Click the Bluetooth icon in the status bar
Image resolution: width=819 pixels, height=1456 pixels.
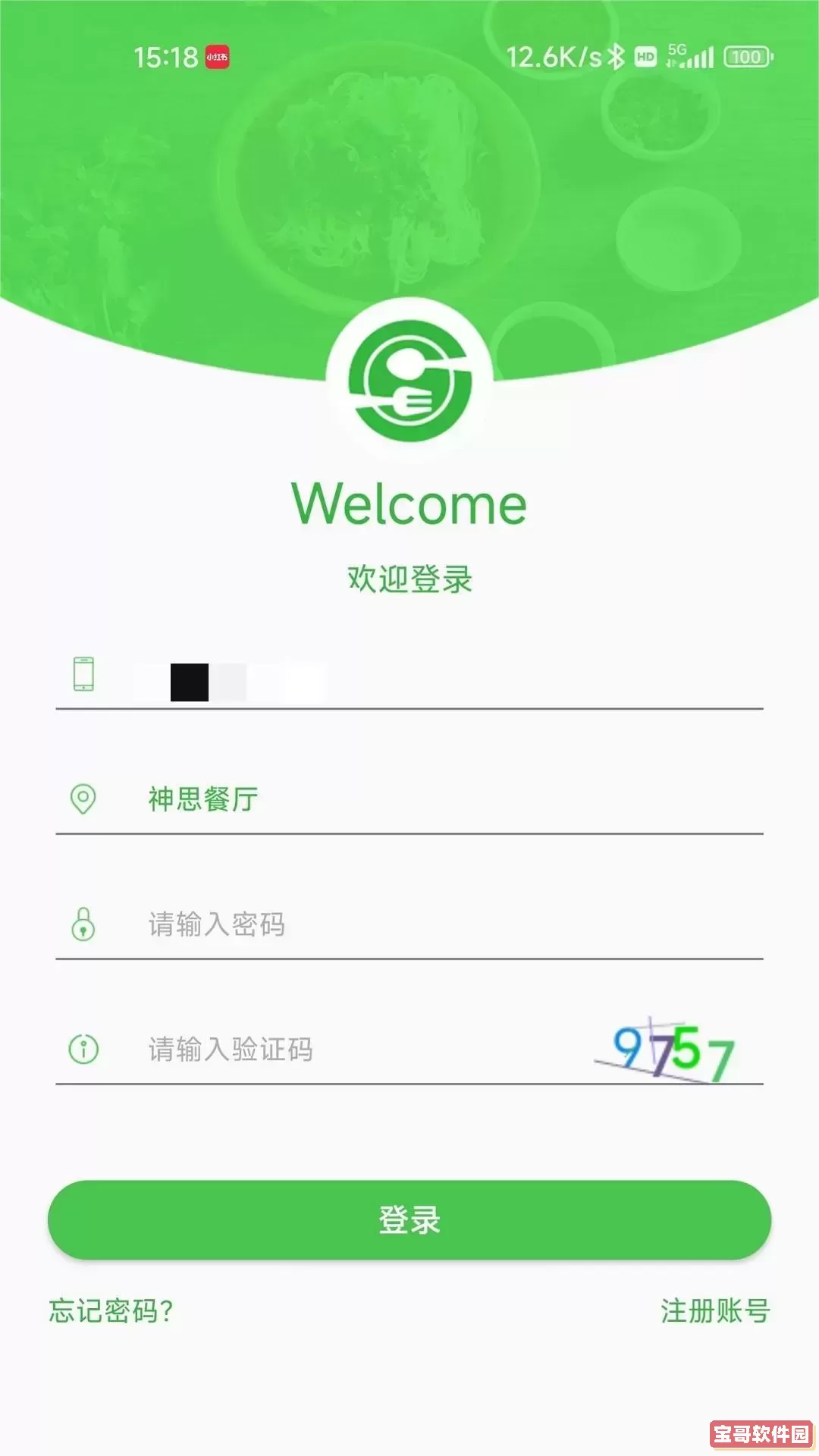tap(616, 56)
